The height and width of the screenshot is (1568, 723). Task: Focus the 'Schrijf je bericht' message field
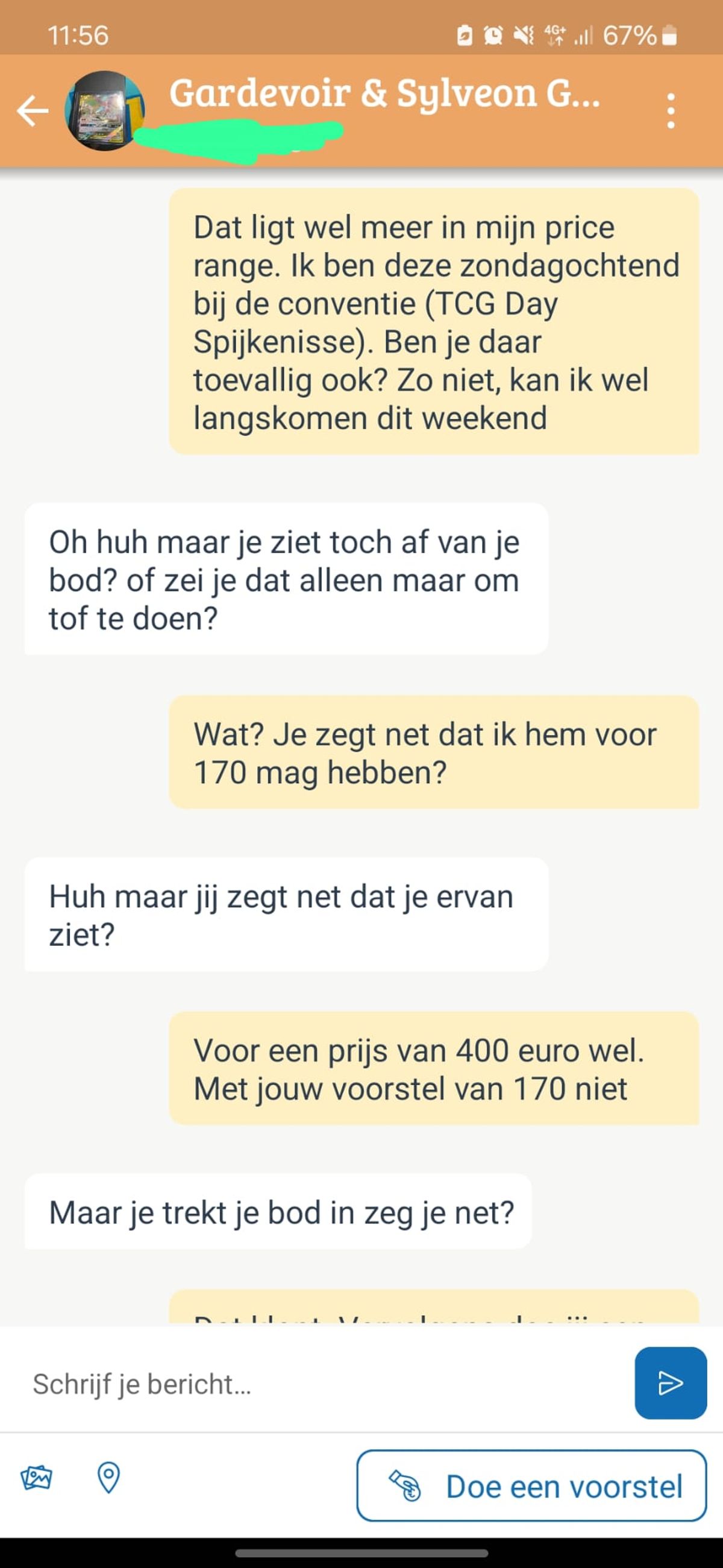point(322,1384)
